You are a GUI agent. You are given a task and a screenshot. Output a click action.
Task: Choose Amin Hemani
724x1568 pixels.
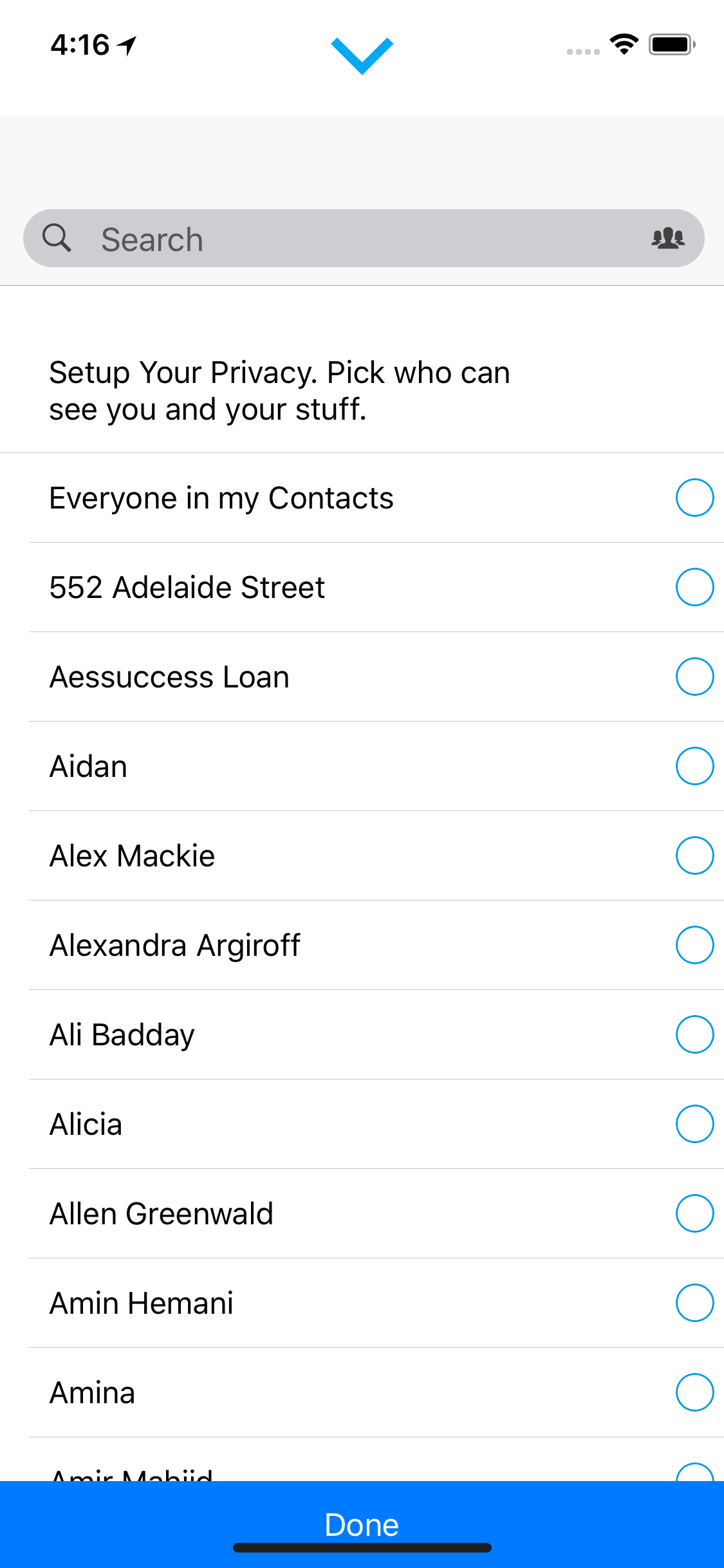click(362, 1303)
